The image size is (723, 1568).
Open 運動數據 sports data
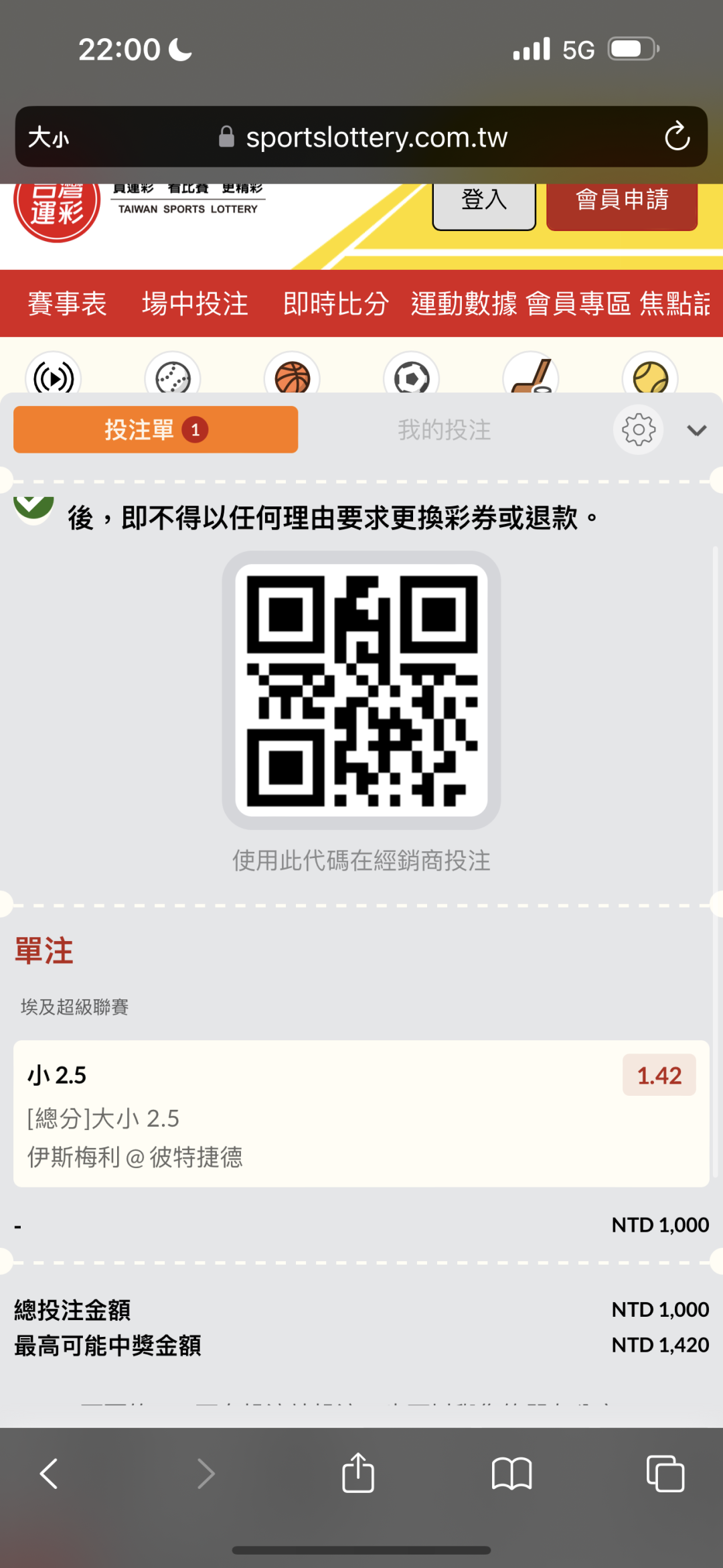point(464,303)
